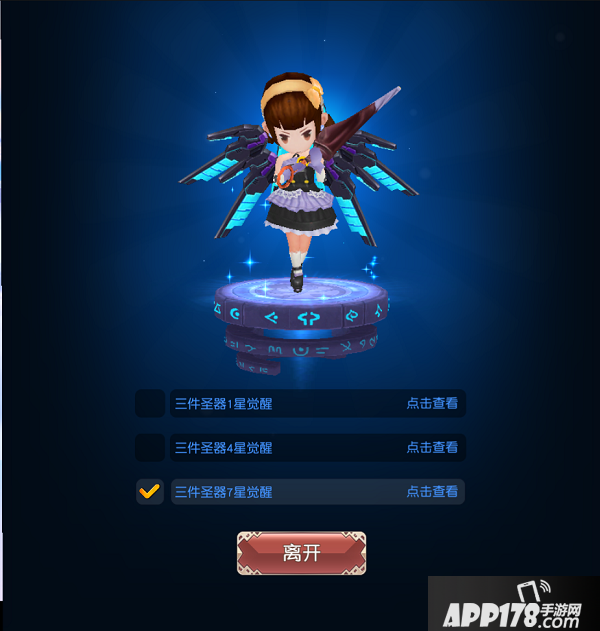Tap 点击查看 for 三件圣器1星觉醒
Screen dimensions: 600x631
point(432,404)
